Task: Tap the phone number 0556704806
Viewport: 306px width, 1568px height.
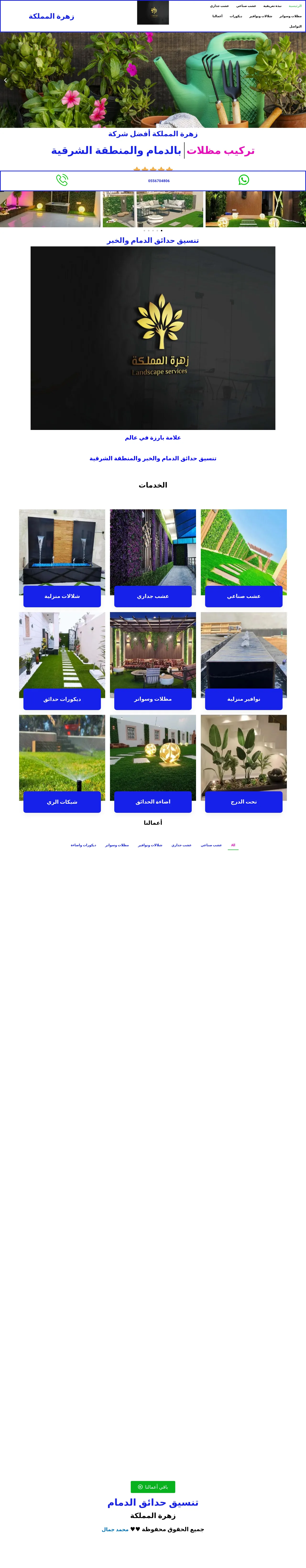Action: [159, 181]
